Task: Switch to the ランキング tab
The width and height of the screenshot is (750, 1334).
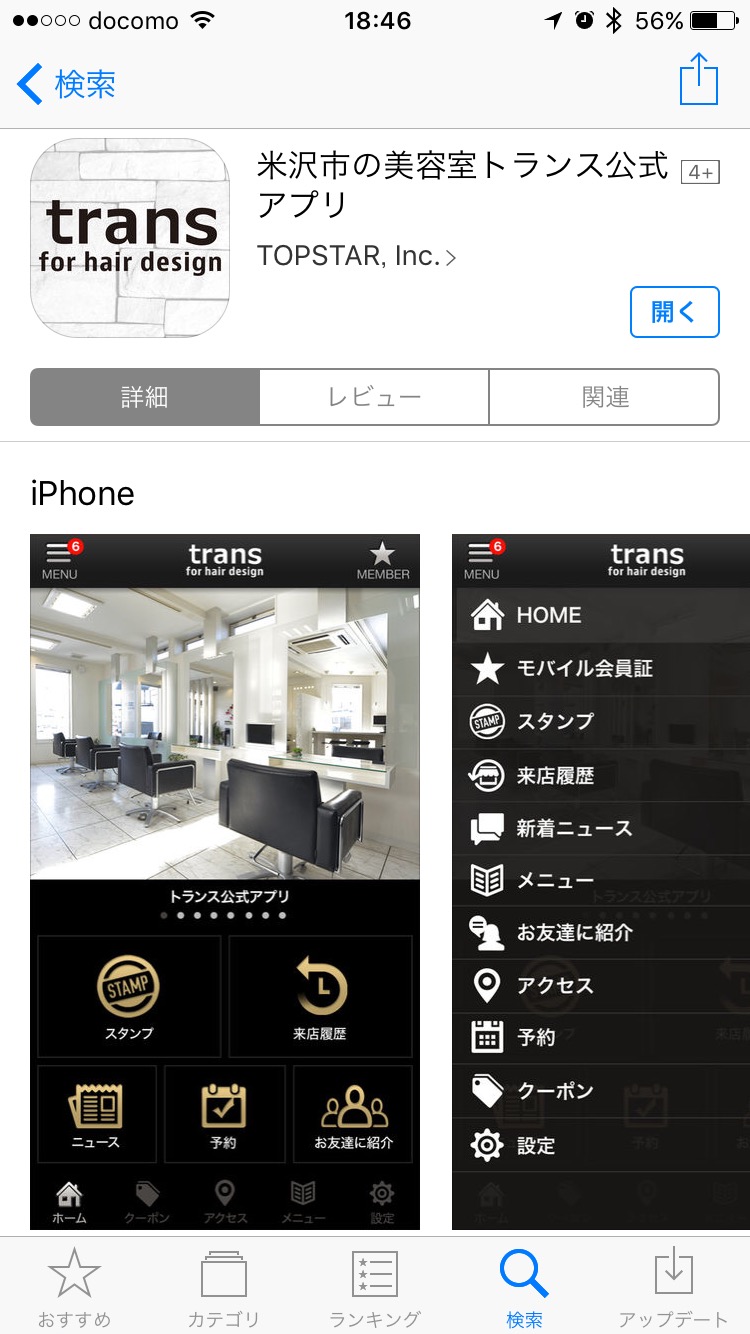Action: (374, 1288)
